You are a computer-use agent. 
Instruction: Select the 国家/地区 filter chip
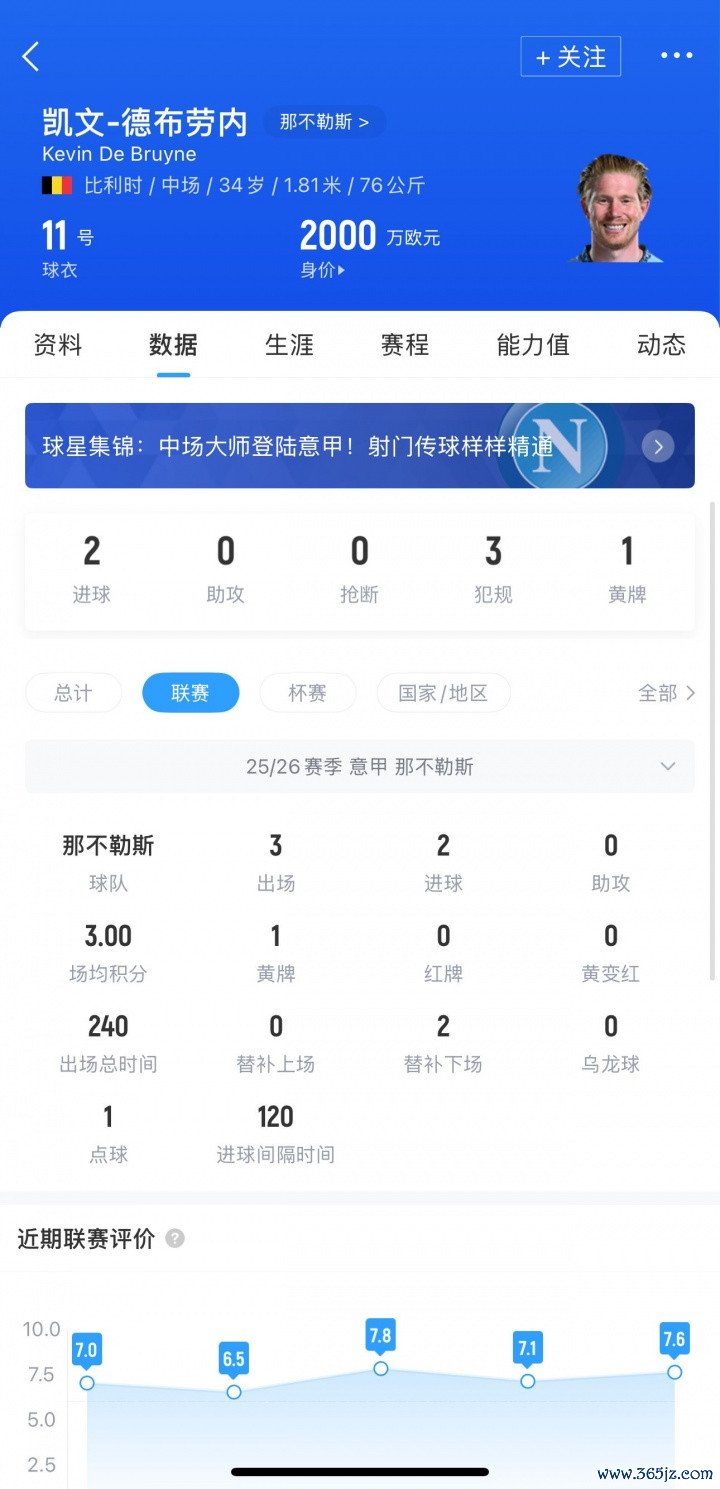pos(443,693)
